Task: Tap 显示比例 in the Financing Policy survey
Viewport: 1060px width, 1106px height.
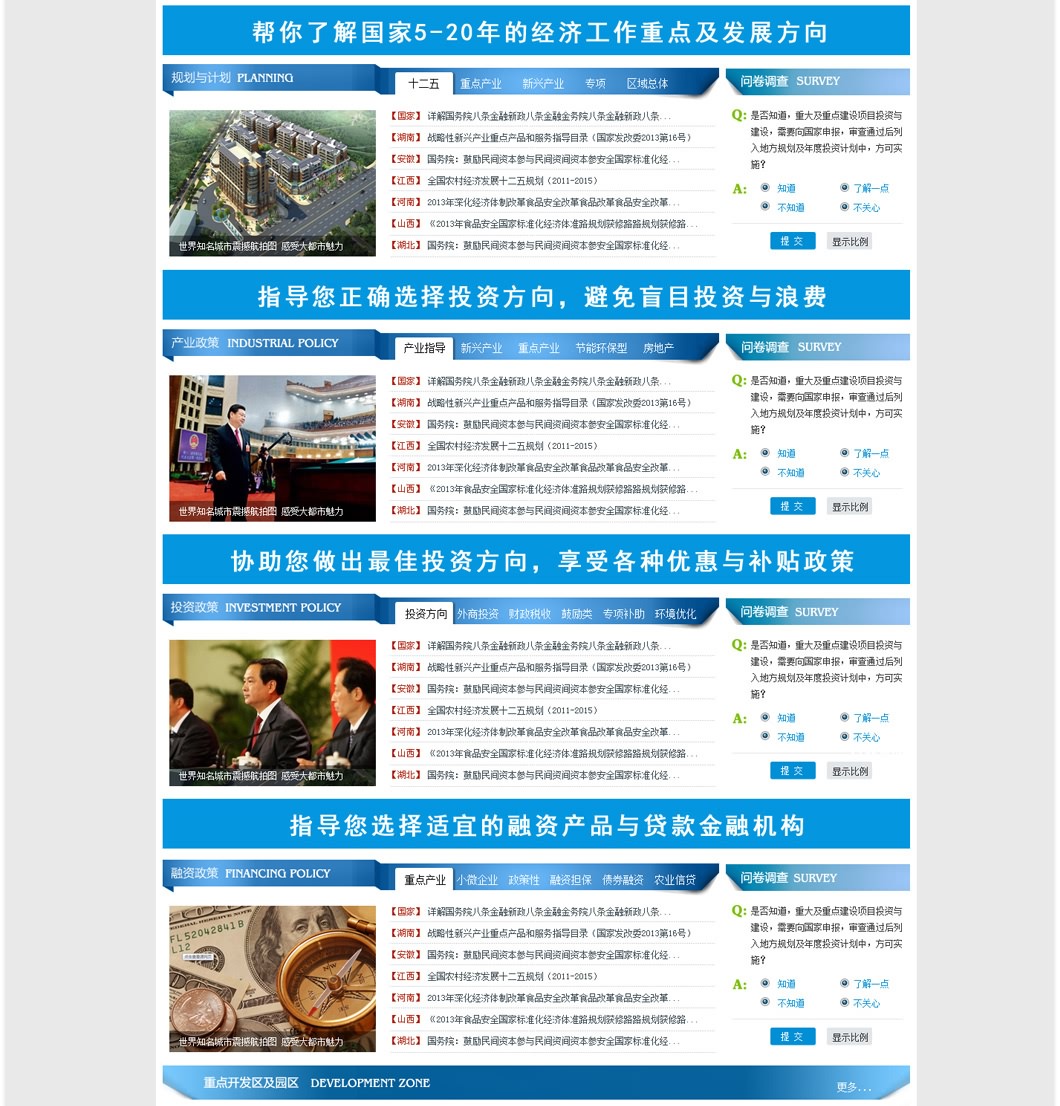Action: (849, 1037)
